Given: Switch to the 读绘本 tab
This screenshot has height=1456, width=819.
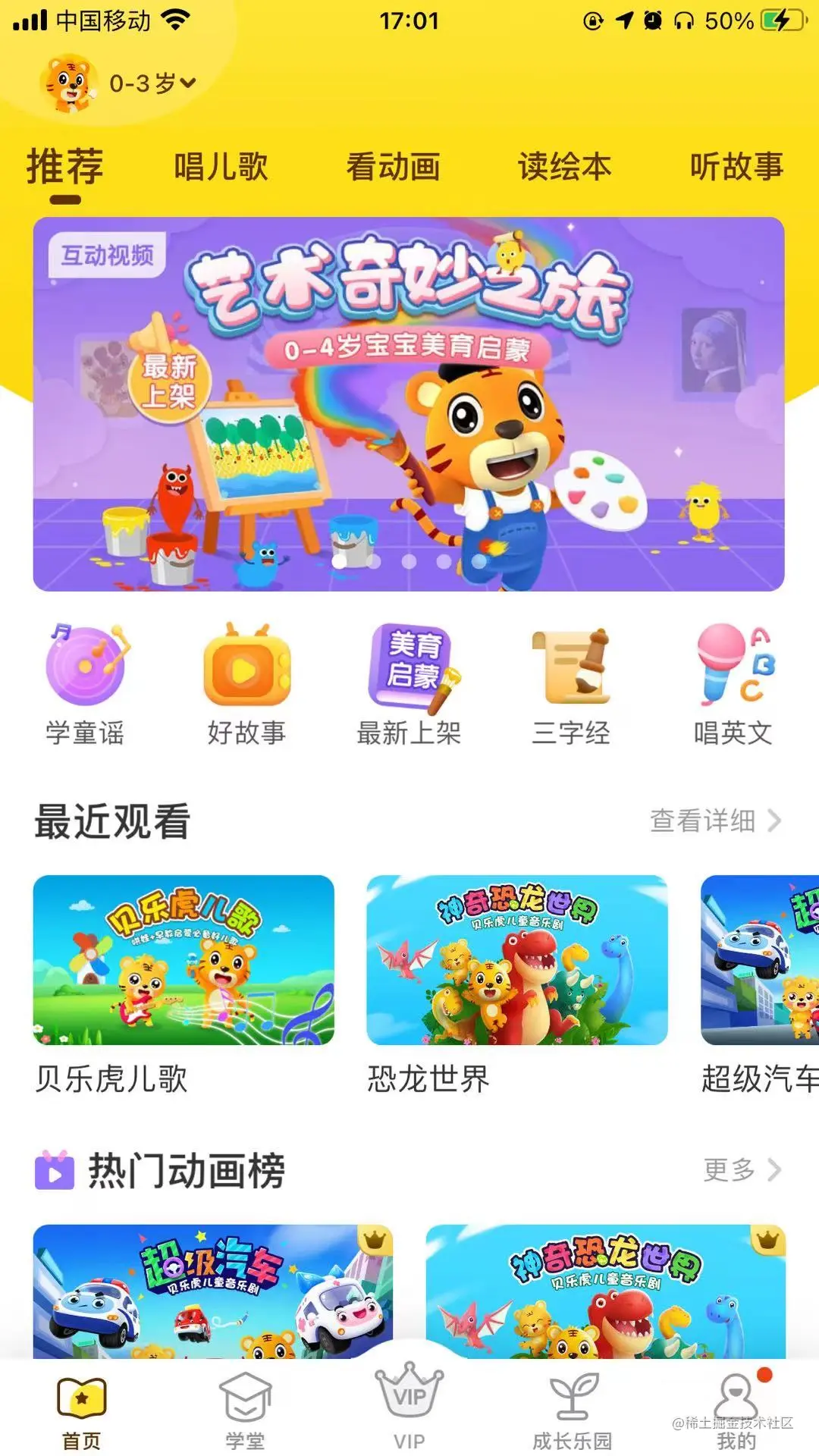Looking at the screenshot, I should click(564, 167).
